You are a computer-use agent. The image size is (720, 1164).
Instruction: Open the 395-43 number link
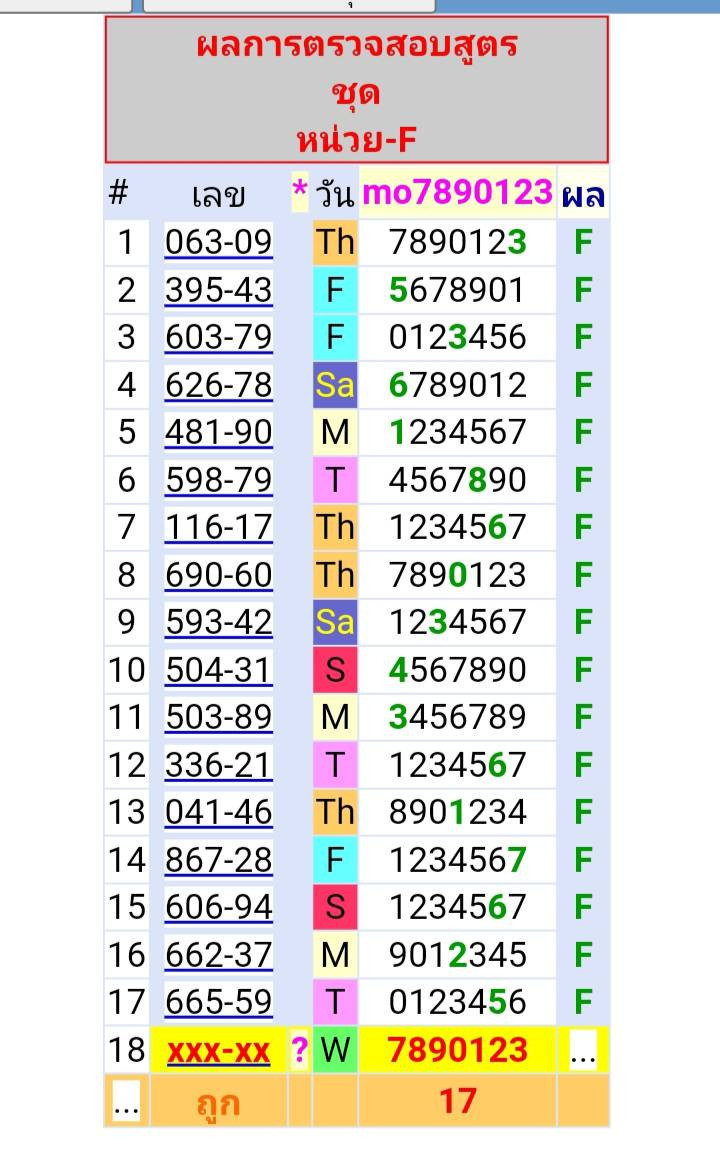click(x=219, y=290)
